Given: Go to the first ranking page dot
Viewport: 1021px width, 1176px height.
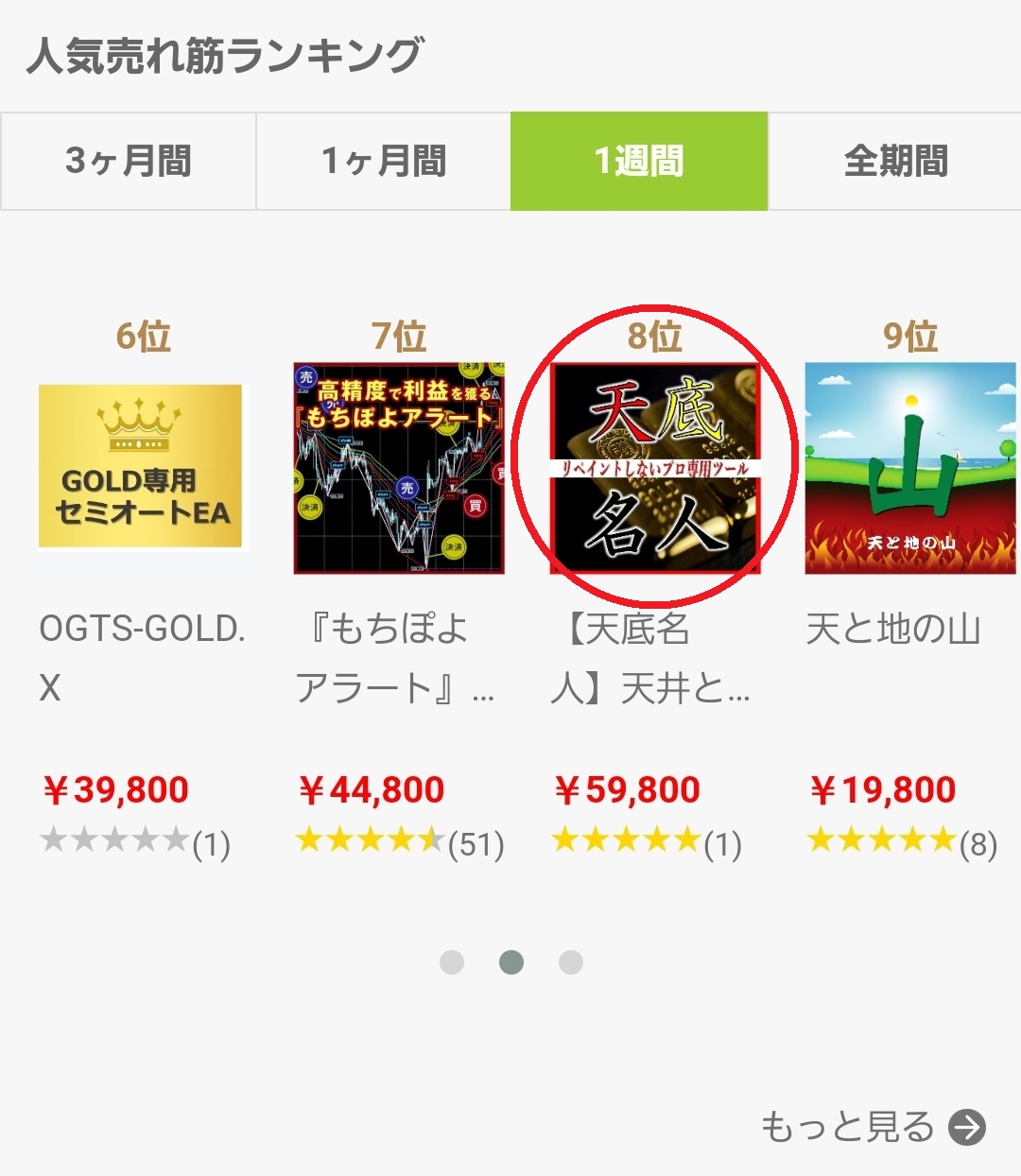Looking at the screenshot, I should coord(452,962).
